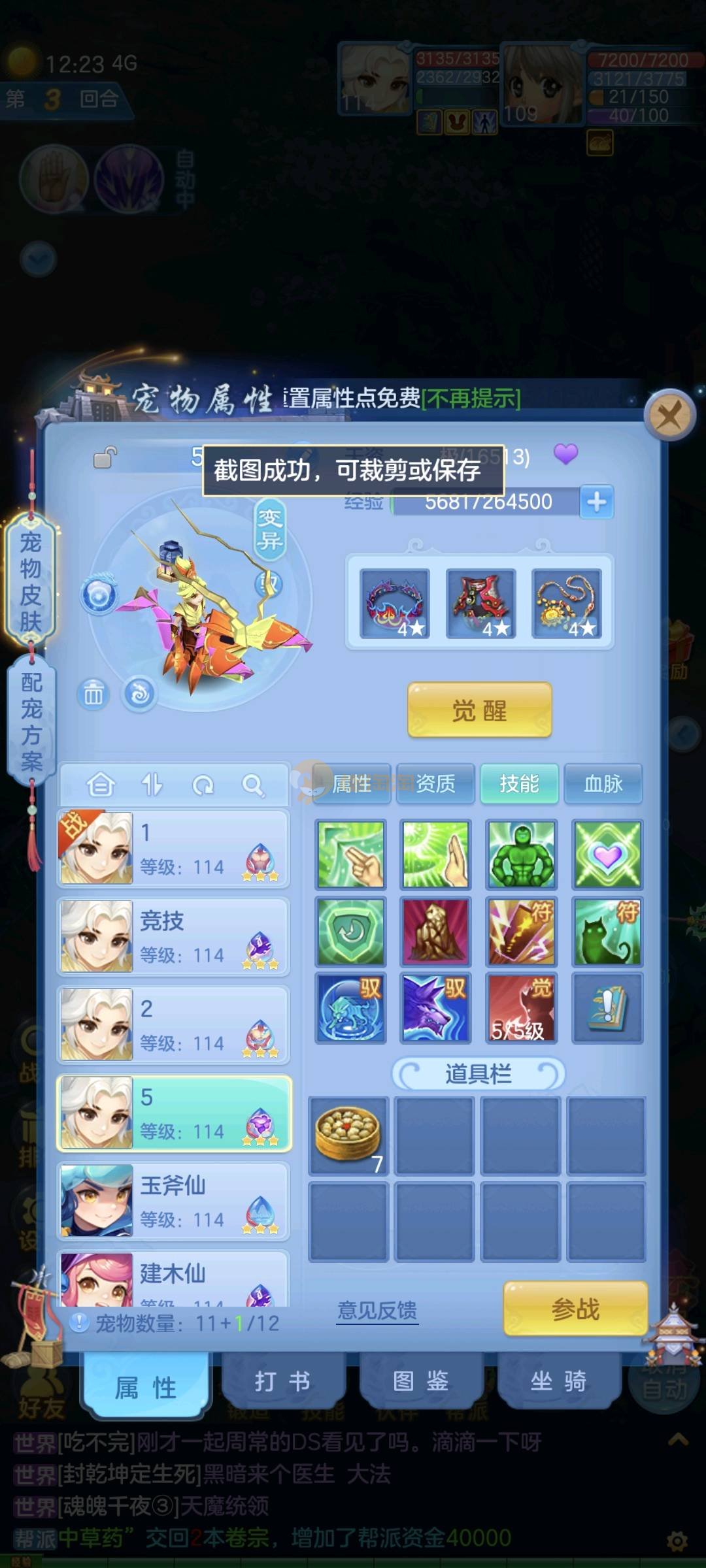This screenshot has height=1568, width=706.
Task: Tap the 参战 join battle button
Action: 575,1309
